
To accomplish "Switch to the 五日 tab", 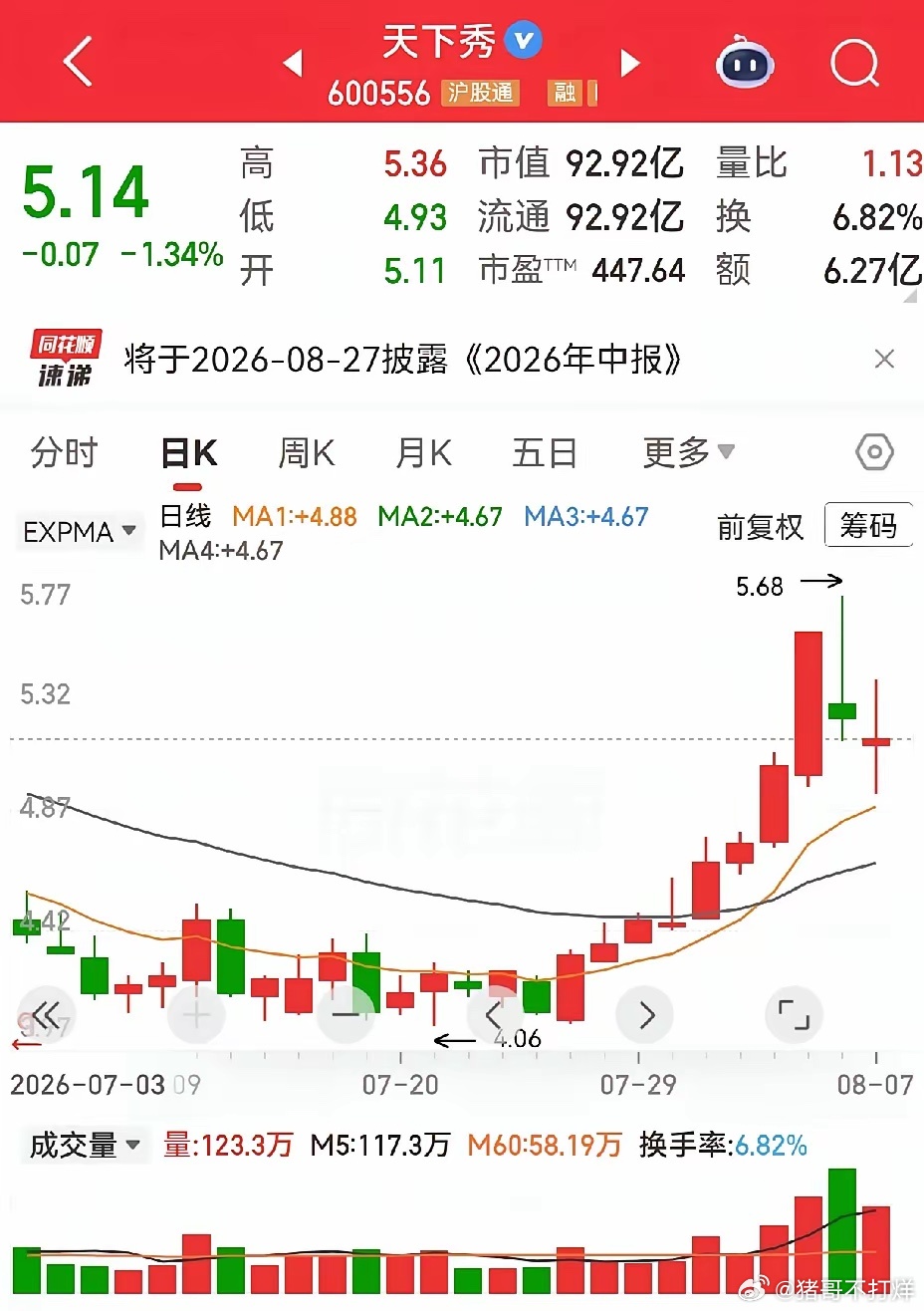I will click(x=545, y=453).
